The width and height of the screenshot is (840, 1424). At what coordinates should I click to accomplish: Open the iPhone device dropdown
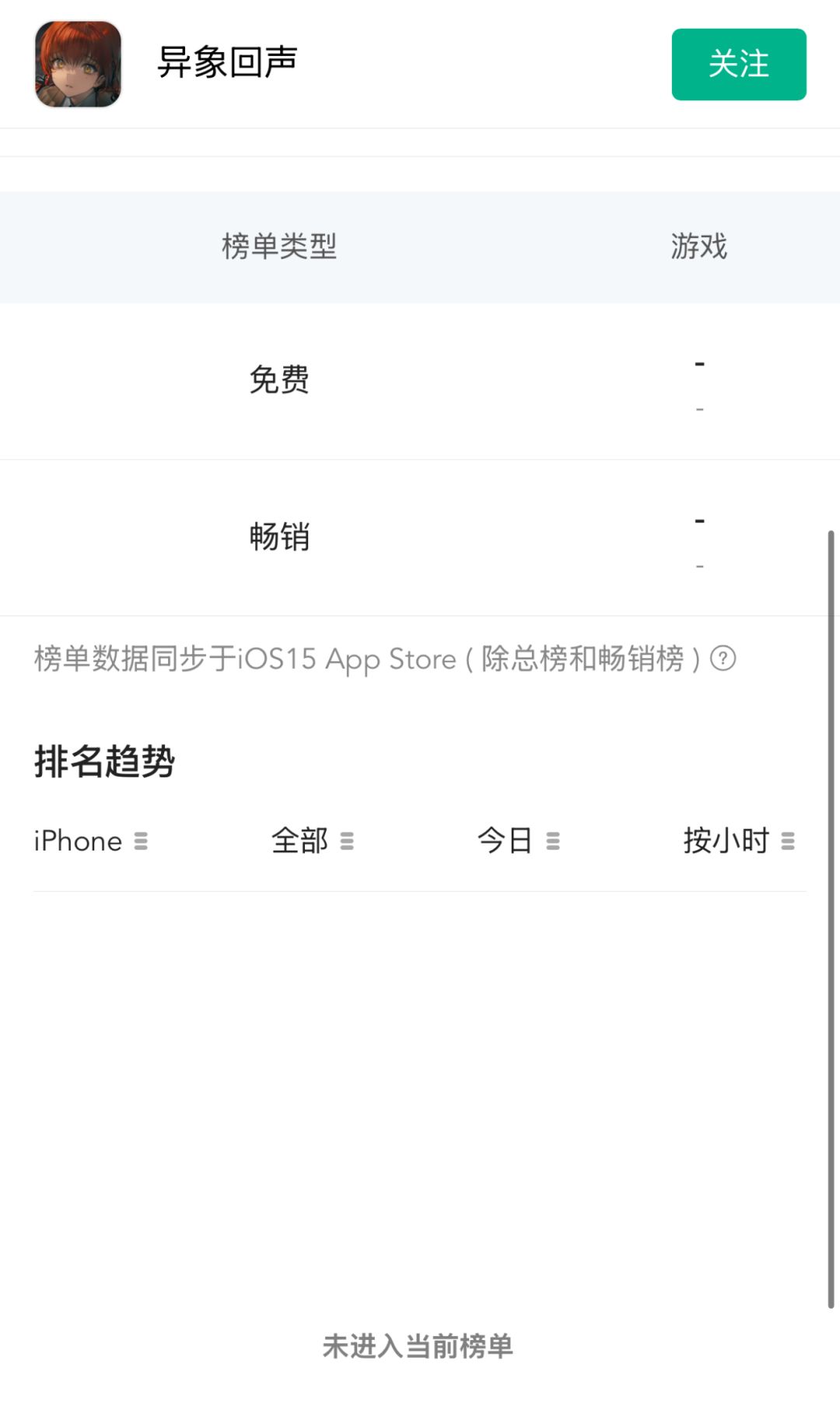click(91, 841)
